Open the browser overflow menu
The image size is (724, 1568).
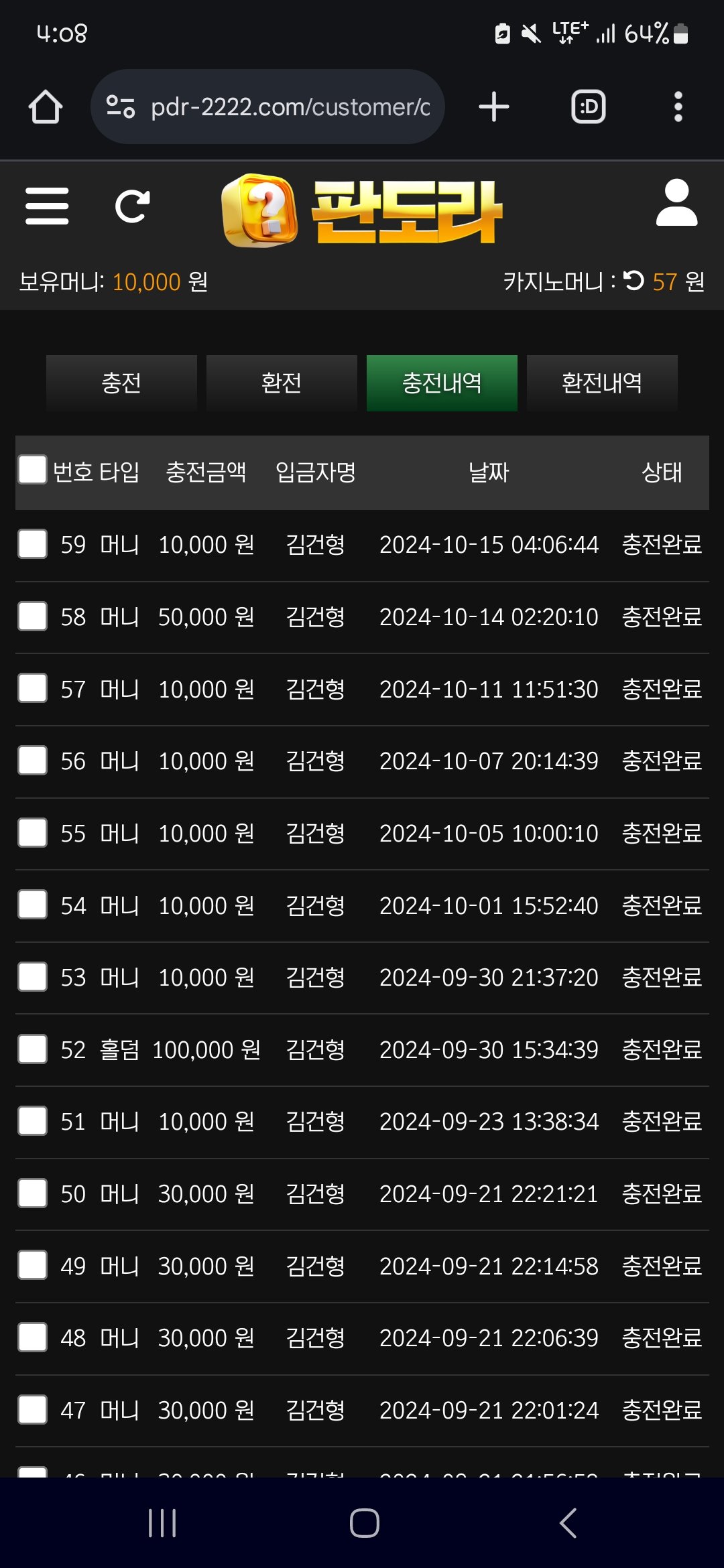(x=678, y=107)
